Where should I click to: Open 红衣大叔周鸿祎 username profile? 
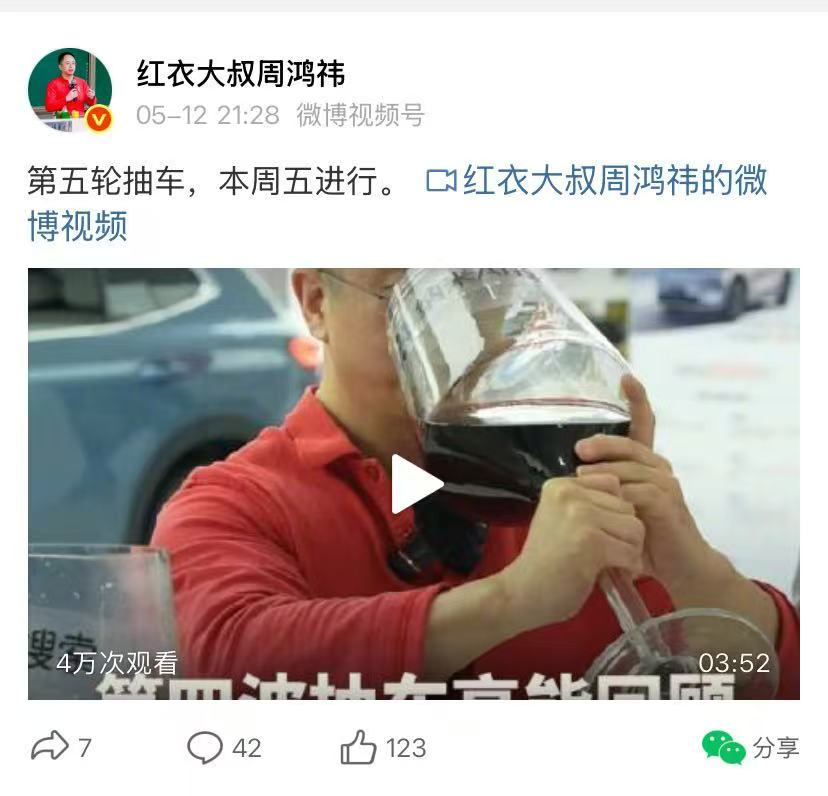point(241,74)
